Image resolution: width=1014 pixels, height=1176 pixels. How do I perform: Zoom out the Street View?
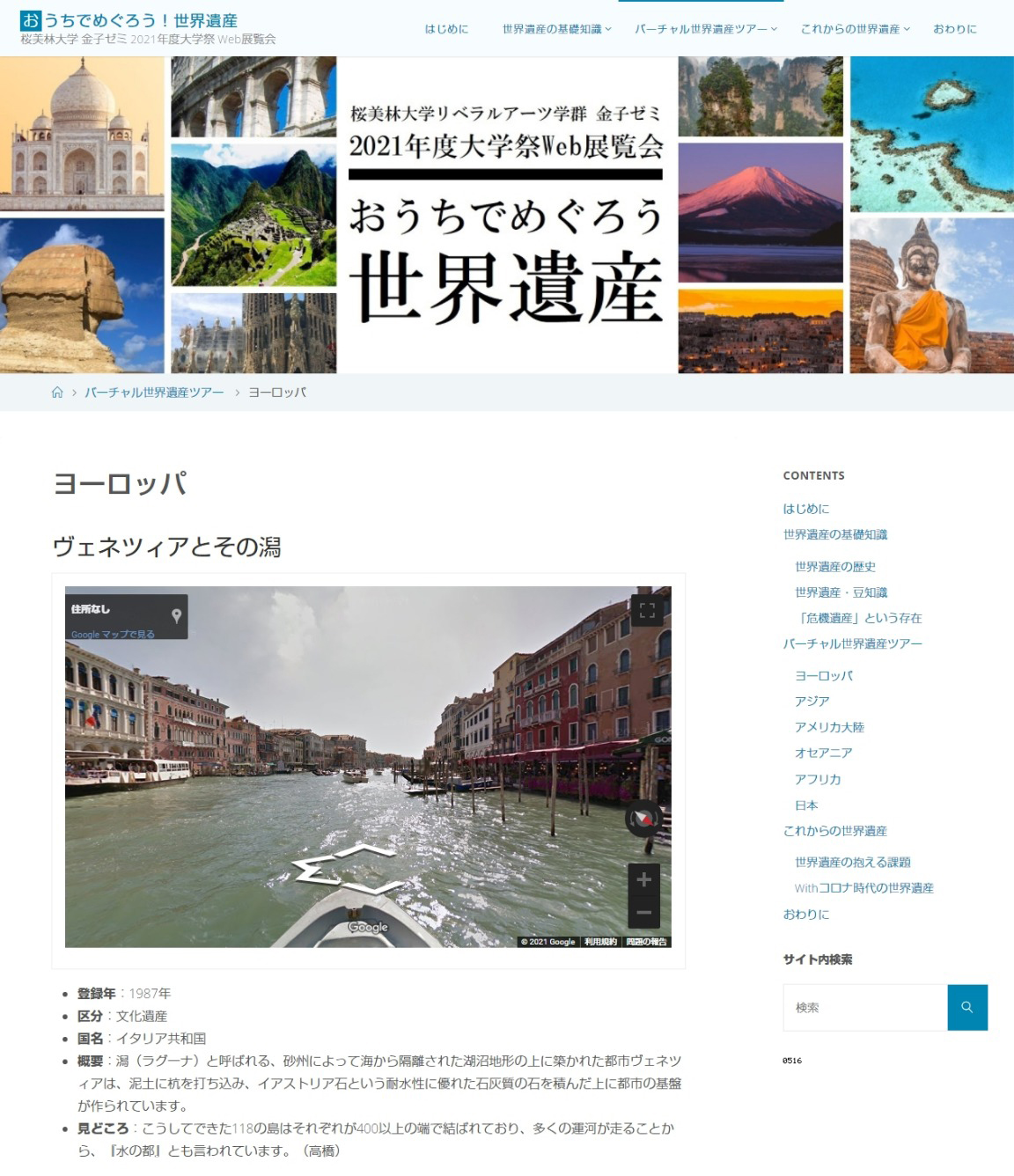point(643,913)
